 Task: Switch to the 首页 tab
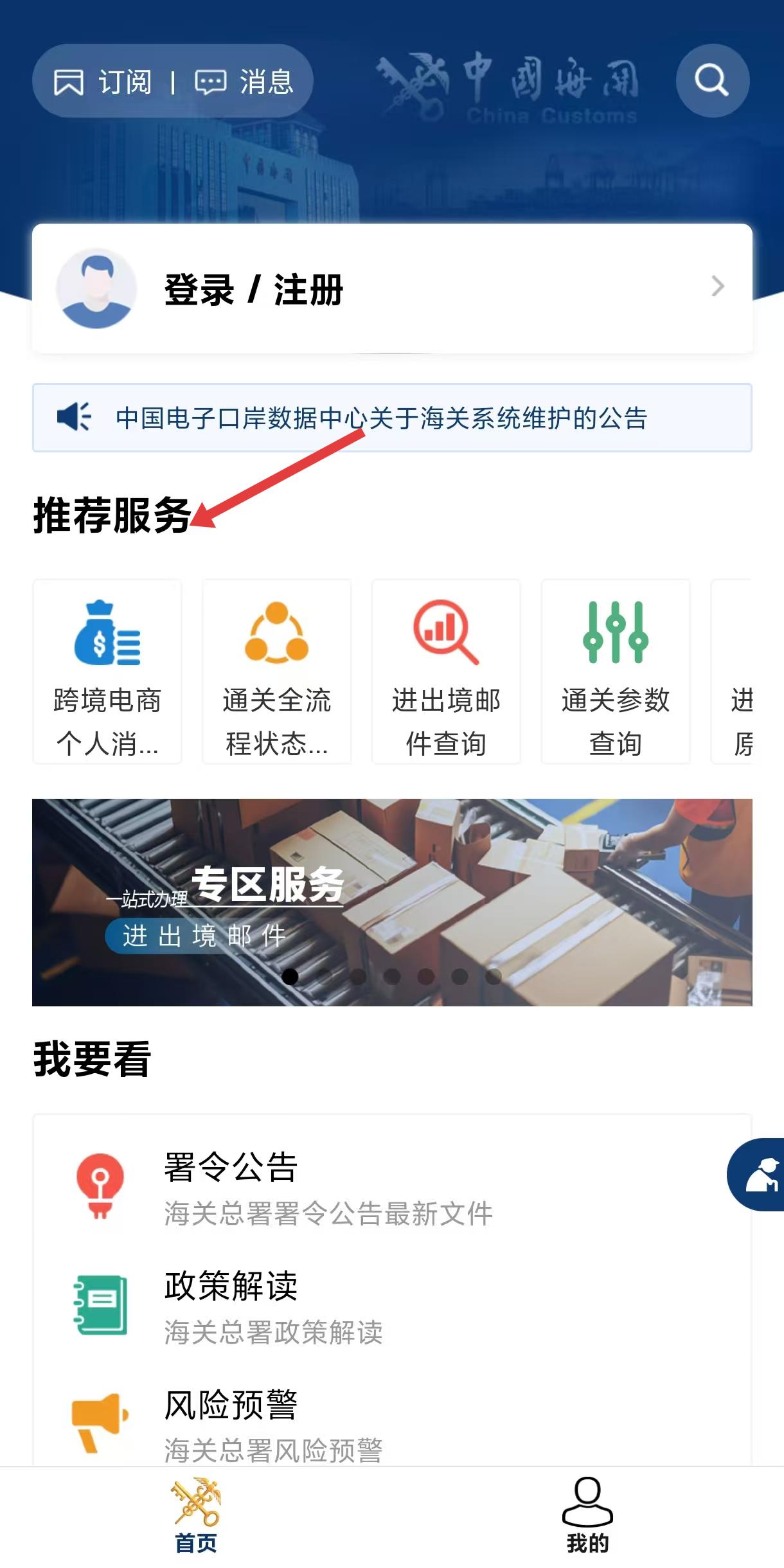[196, 1517]
